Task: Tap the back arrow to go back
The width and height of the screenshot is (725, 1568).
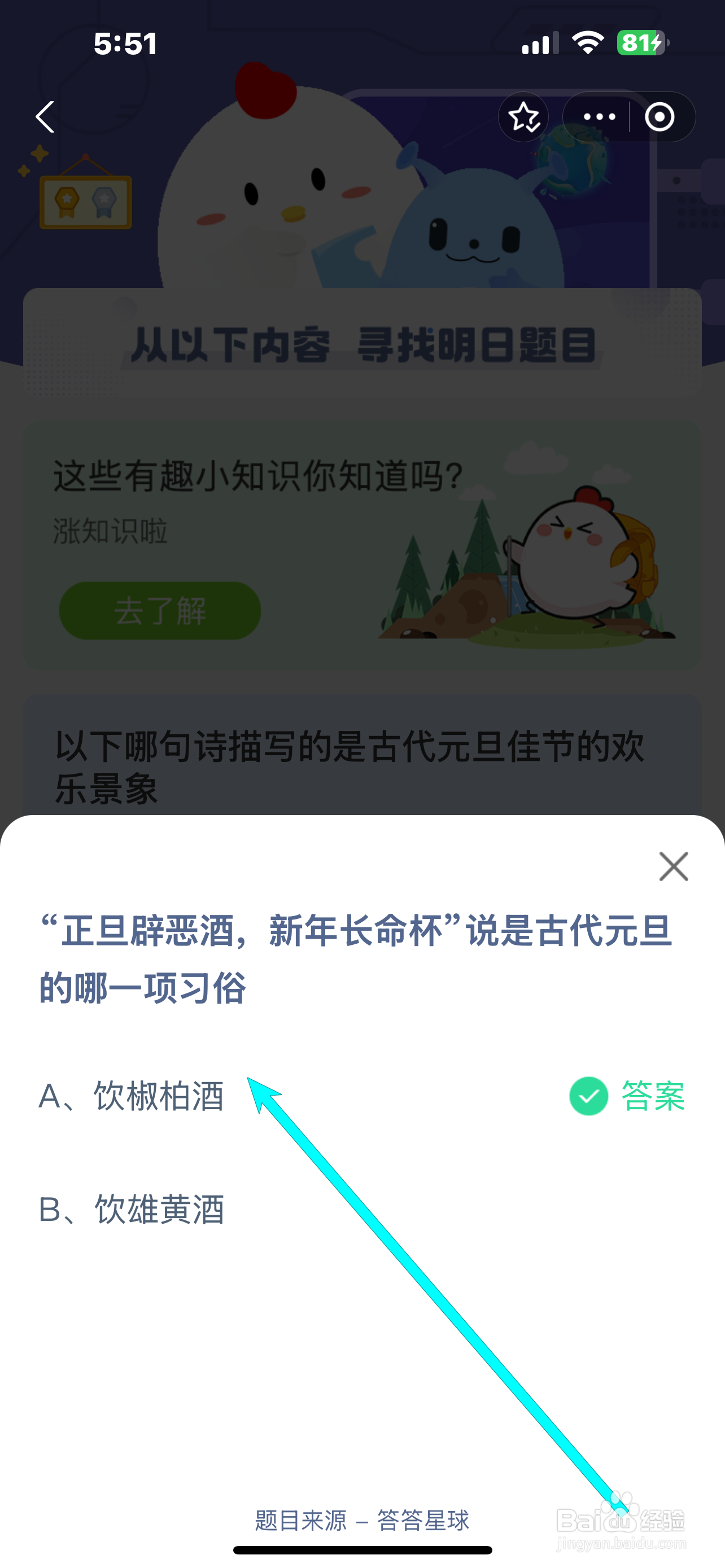Action: coord(45,117)
